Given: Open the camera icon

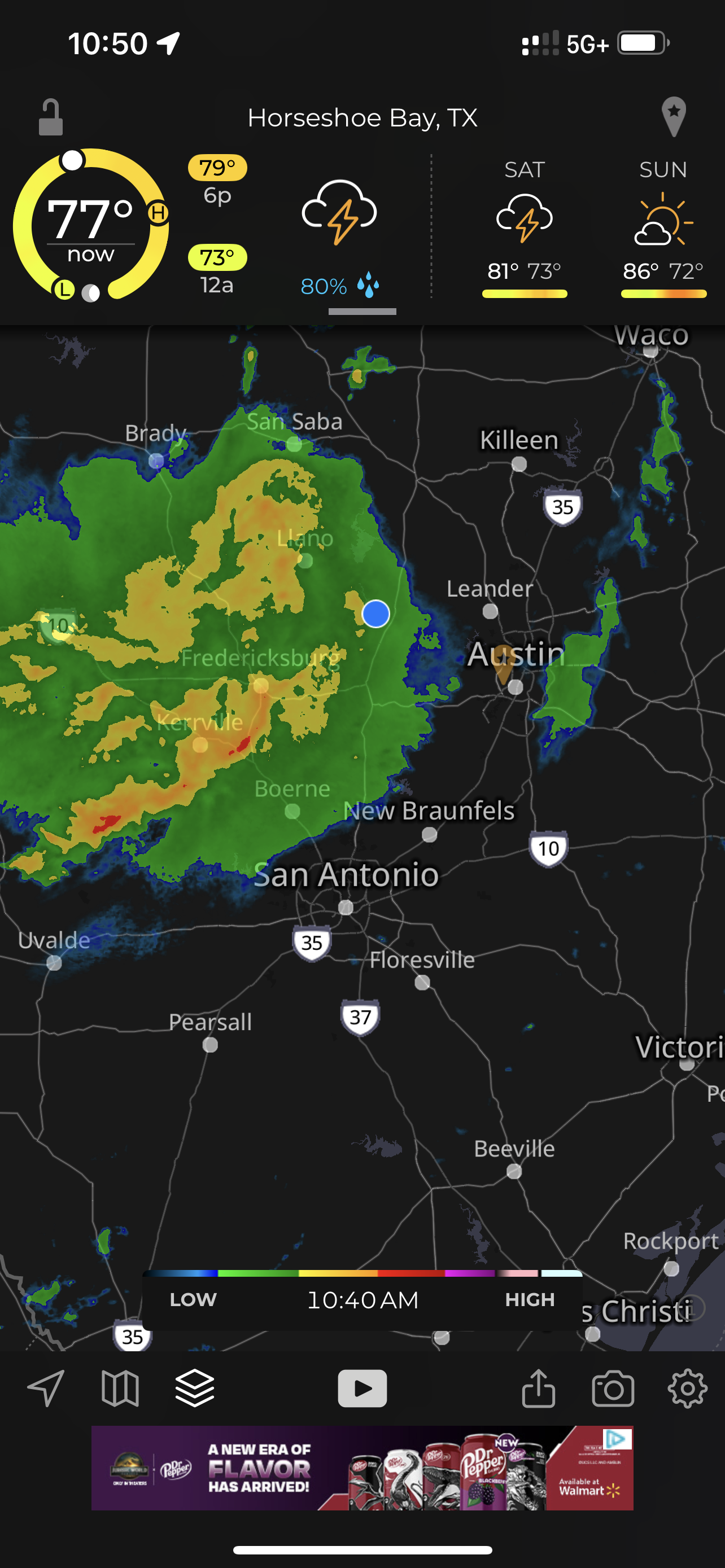Looking at the screenshot, I should 613,1390.
